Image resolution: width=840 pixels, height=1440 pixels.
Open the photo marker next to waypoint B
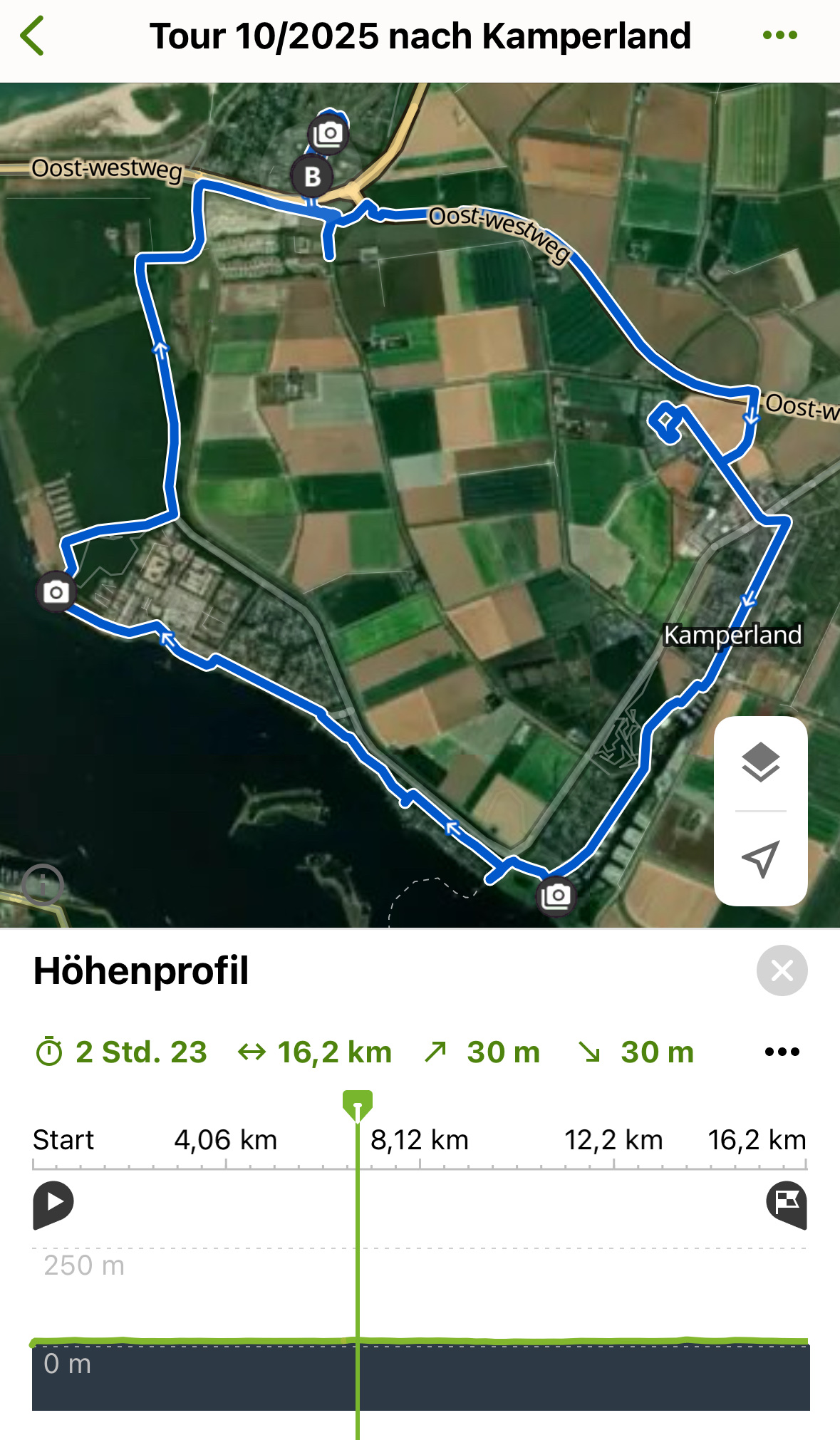coord(328,133)
